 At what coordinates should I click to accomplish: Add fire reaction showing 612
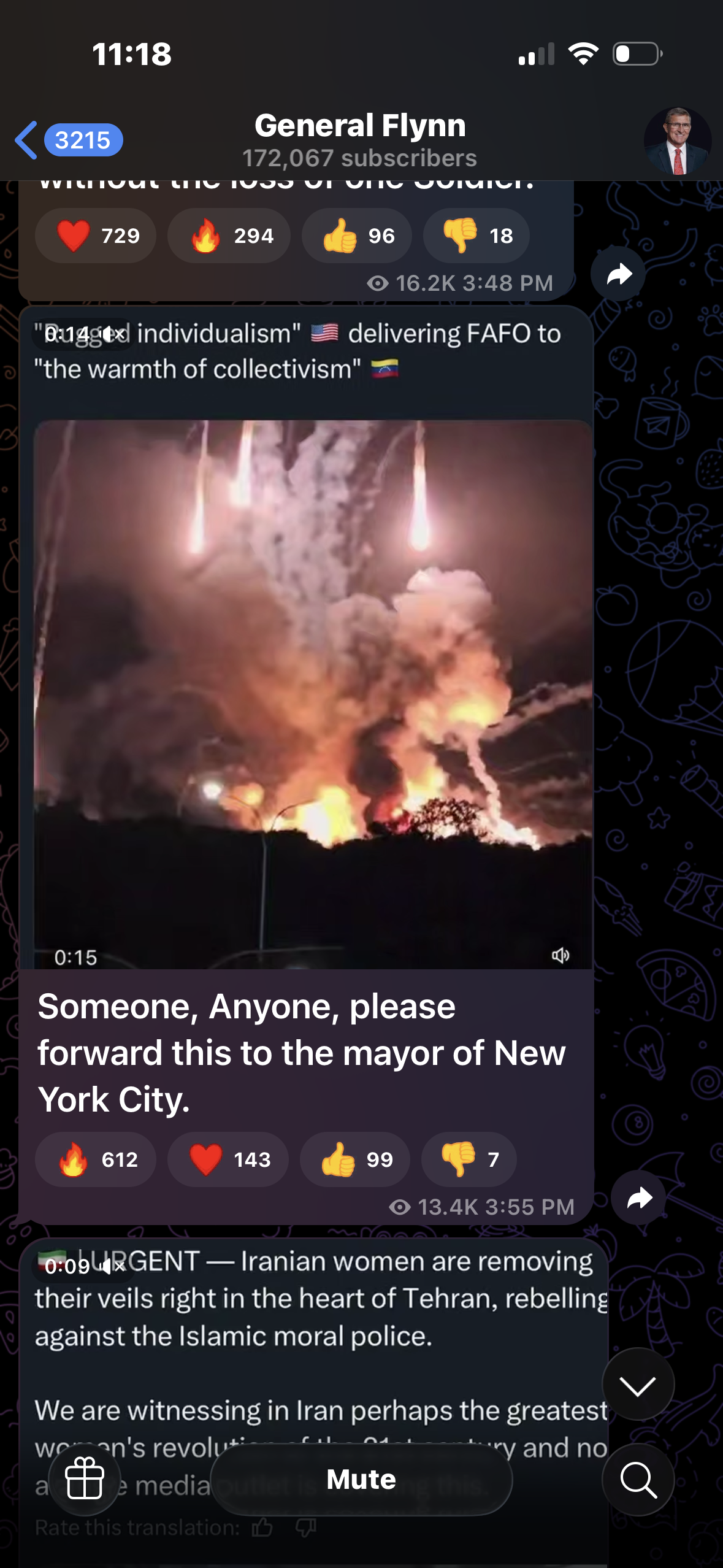[x=96, y=1159]
